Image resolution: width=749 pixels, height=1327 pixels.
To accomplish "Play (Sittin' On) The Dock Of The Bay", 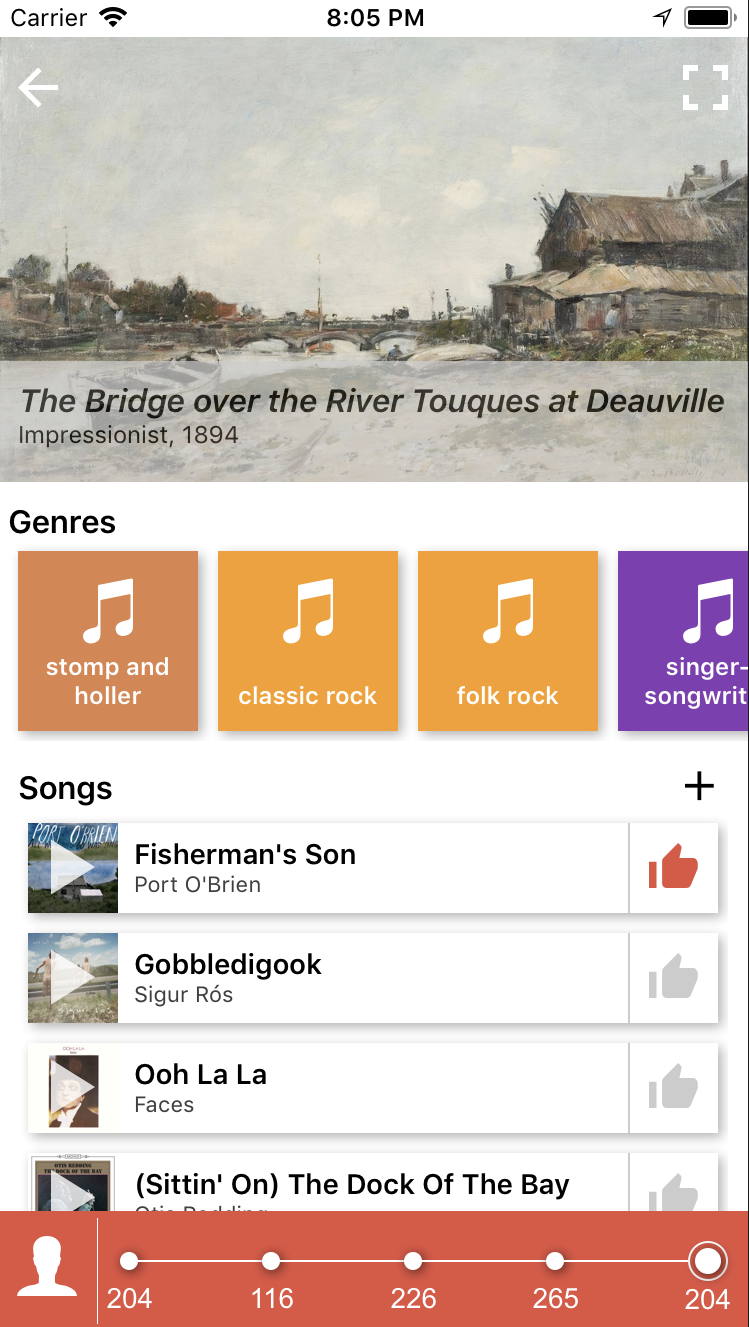I will click(73, 1185).
